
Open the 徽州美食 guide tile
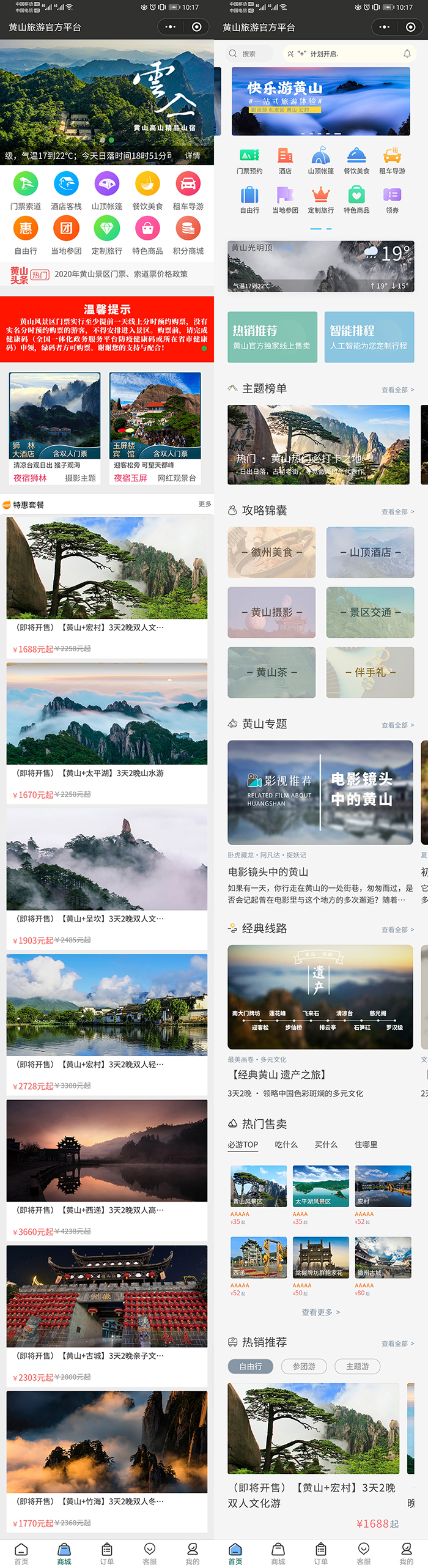(x=271, y=552)
